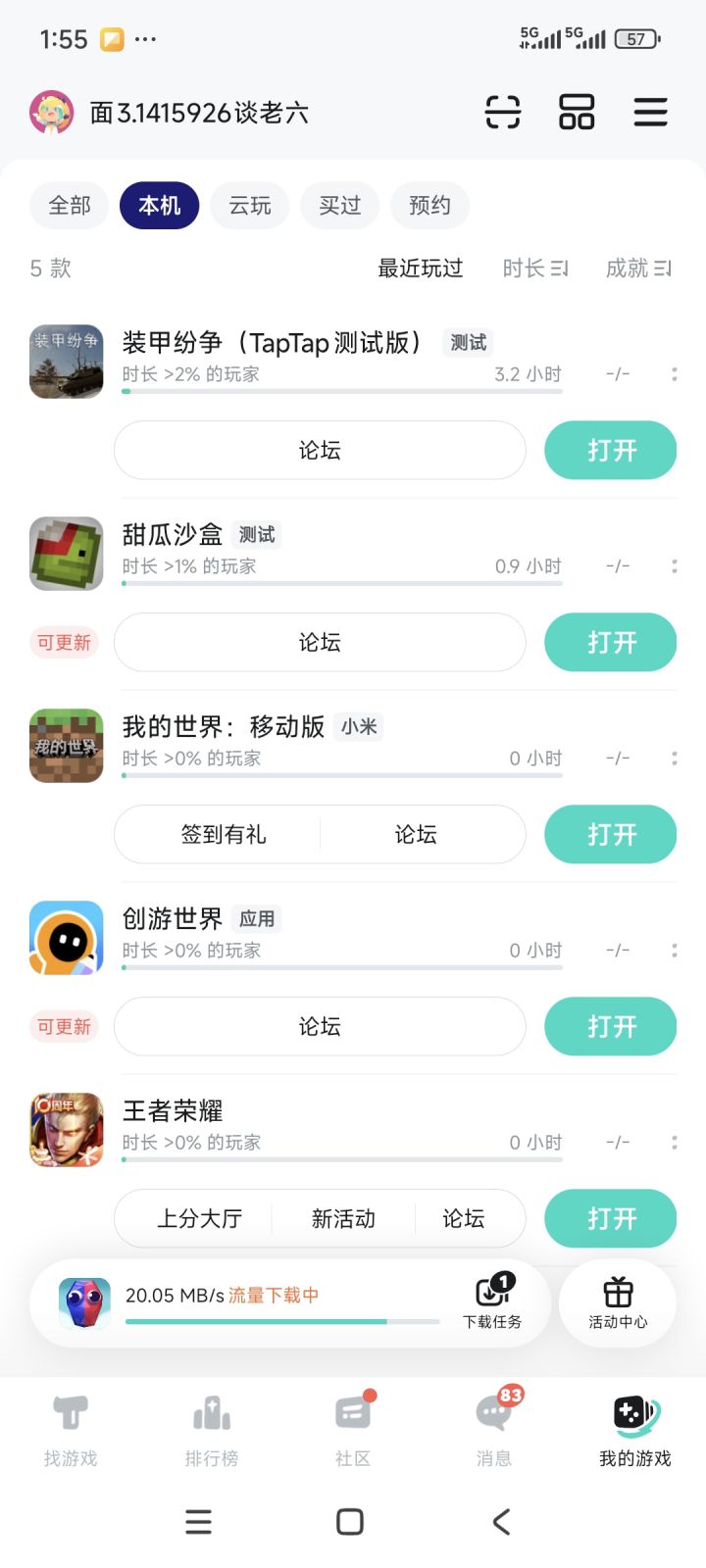Screen dimensions: 706x1568
Task: Enable the 预约 filter
Action: (429, 205)
